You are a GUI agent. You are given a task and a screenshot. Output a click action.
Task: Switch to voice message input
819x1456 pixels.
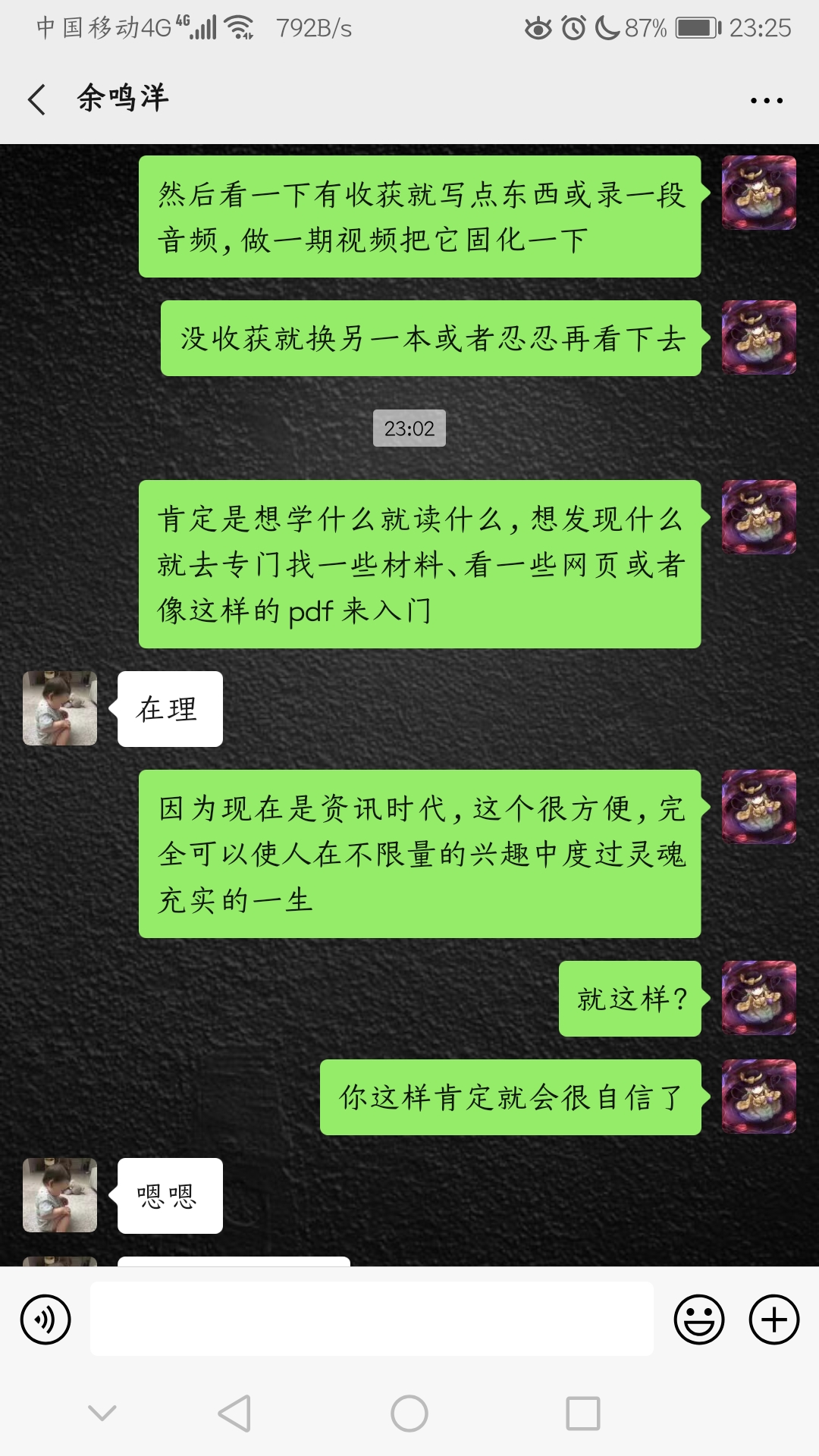[45, 1319]
